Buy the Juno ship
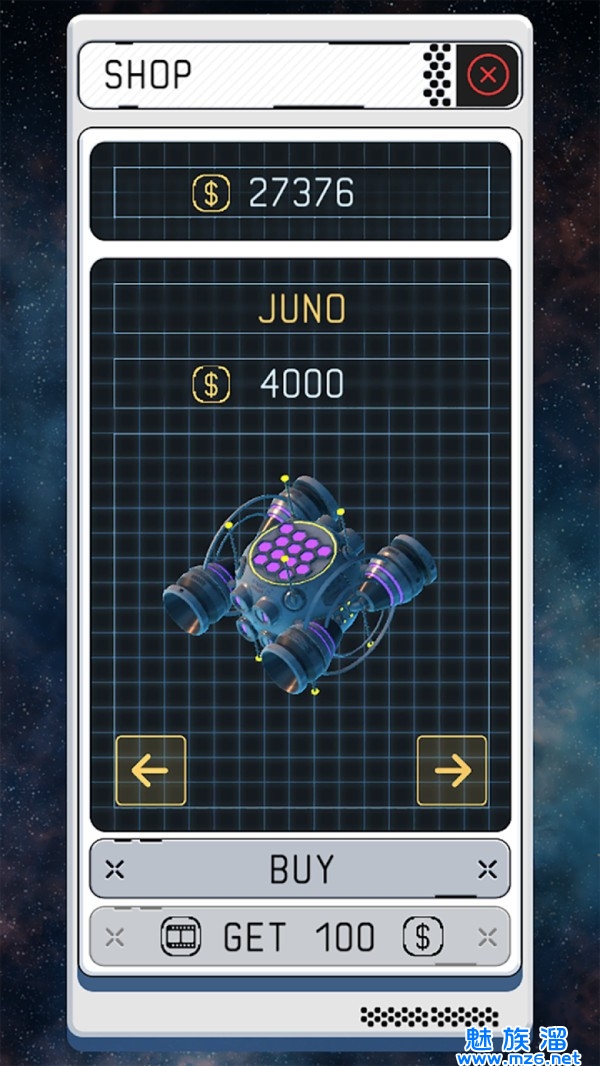This screenshot has width=600, height=1066. click(300, 869)
